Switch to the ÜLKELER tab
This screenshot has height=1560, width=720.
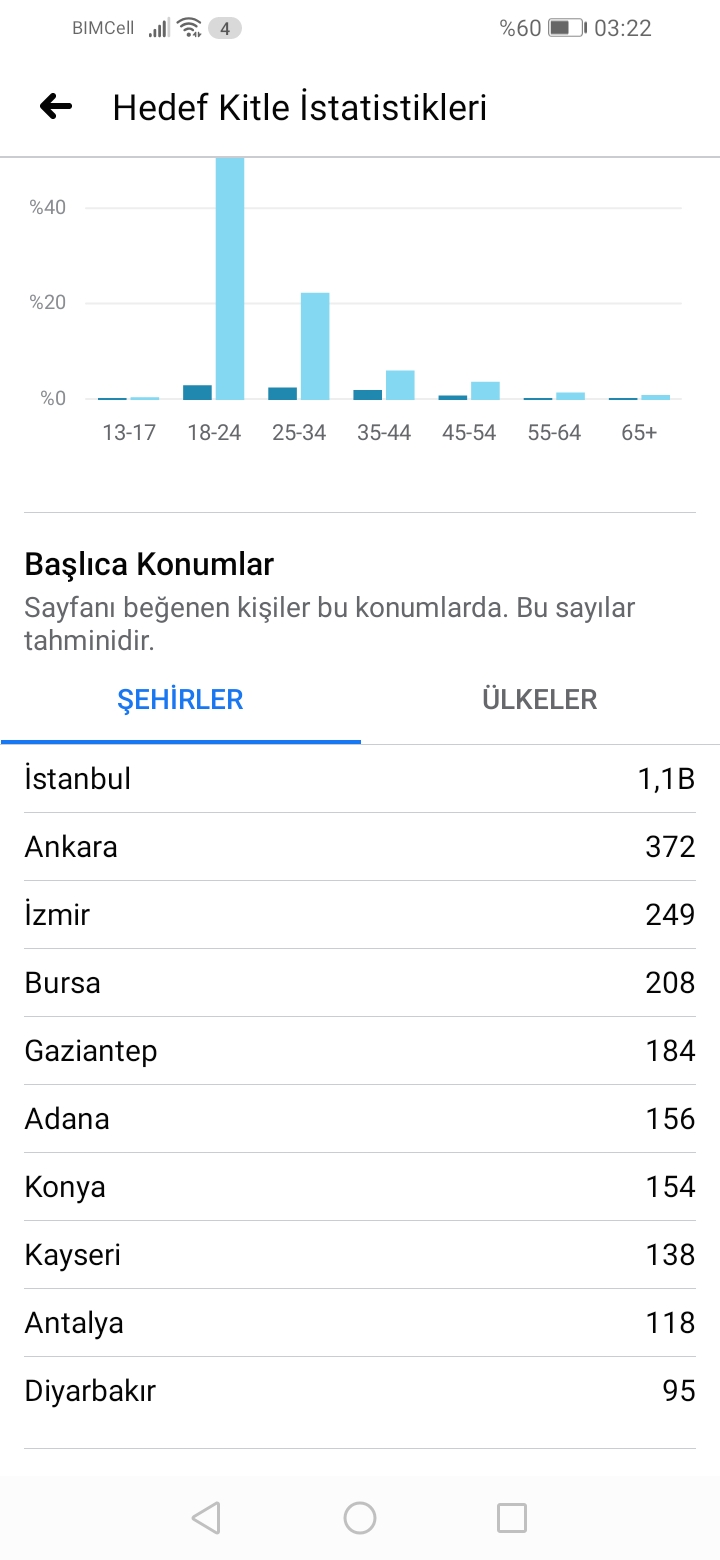point(540,699)
